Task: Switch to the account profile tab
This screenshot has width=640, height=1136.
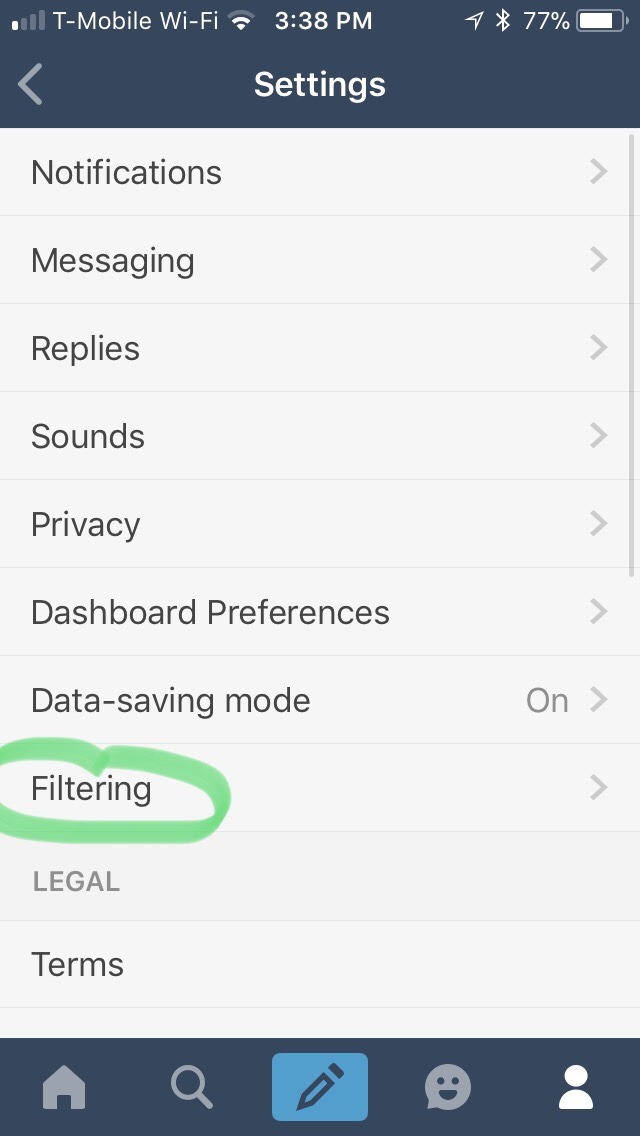Action: point(576,1087)
